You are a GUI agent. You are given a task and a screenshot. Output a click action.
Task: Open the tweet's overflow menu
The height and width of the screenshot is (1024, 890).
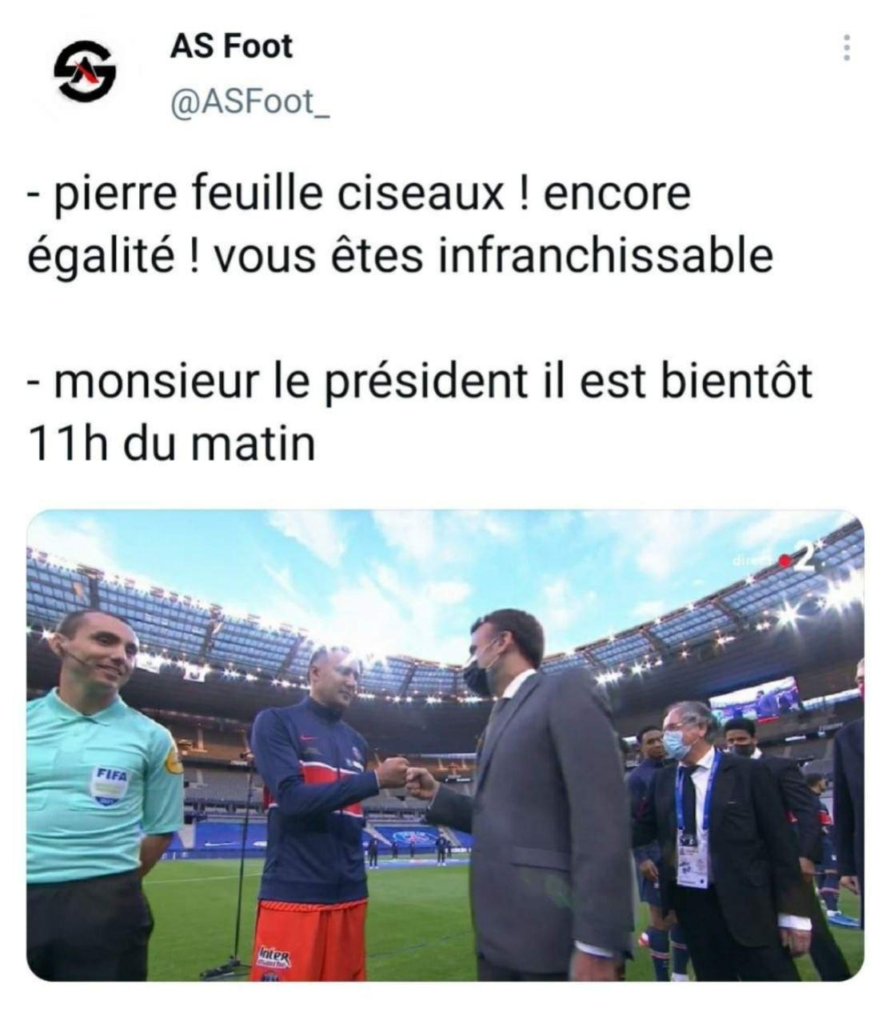click(x=846, y=48)
